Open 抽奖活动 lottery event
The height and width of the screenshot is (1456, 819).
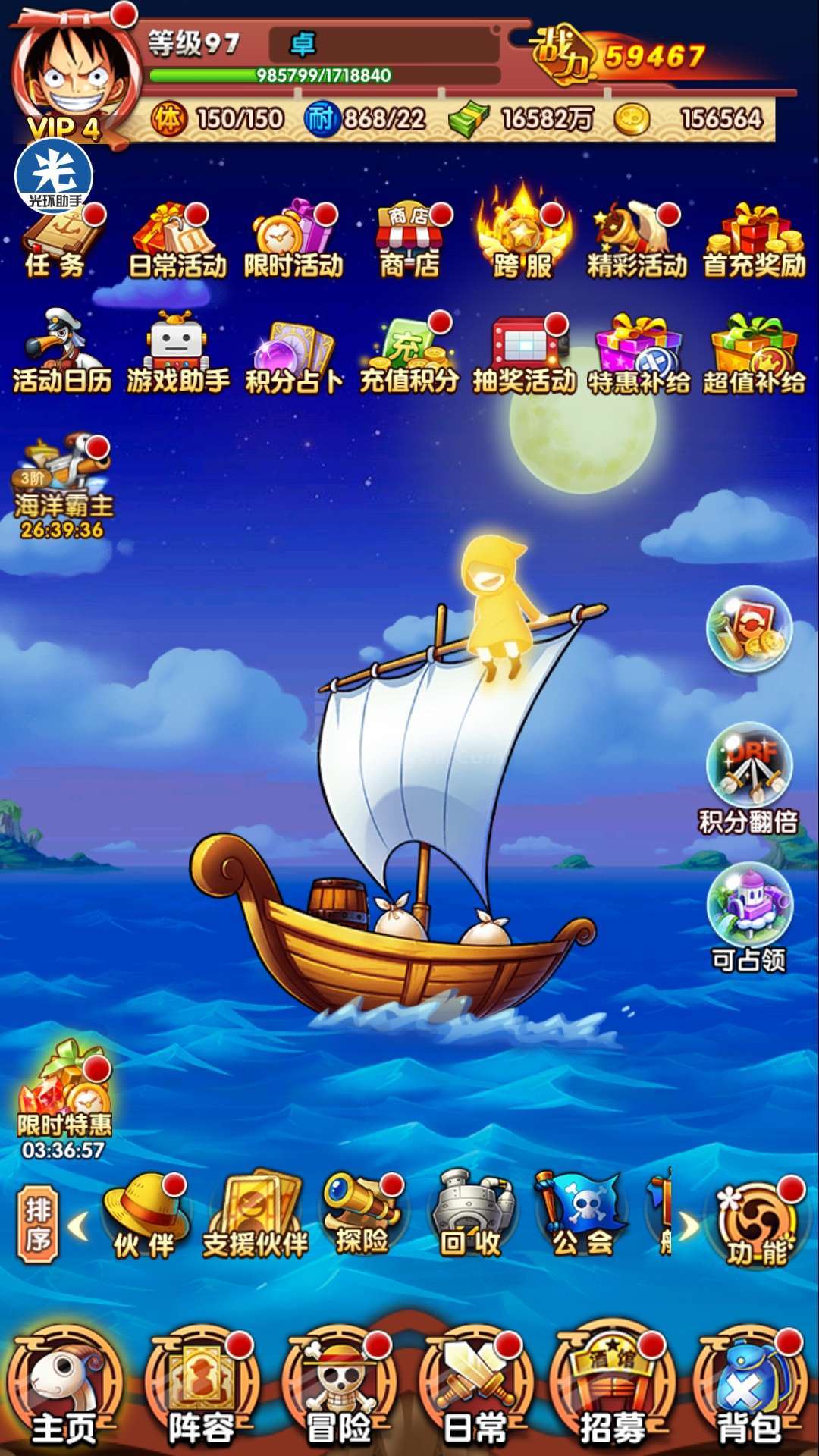click(525, 353)
